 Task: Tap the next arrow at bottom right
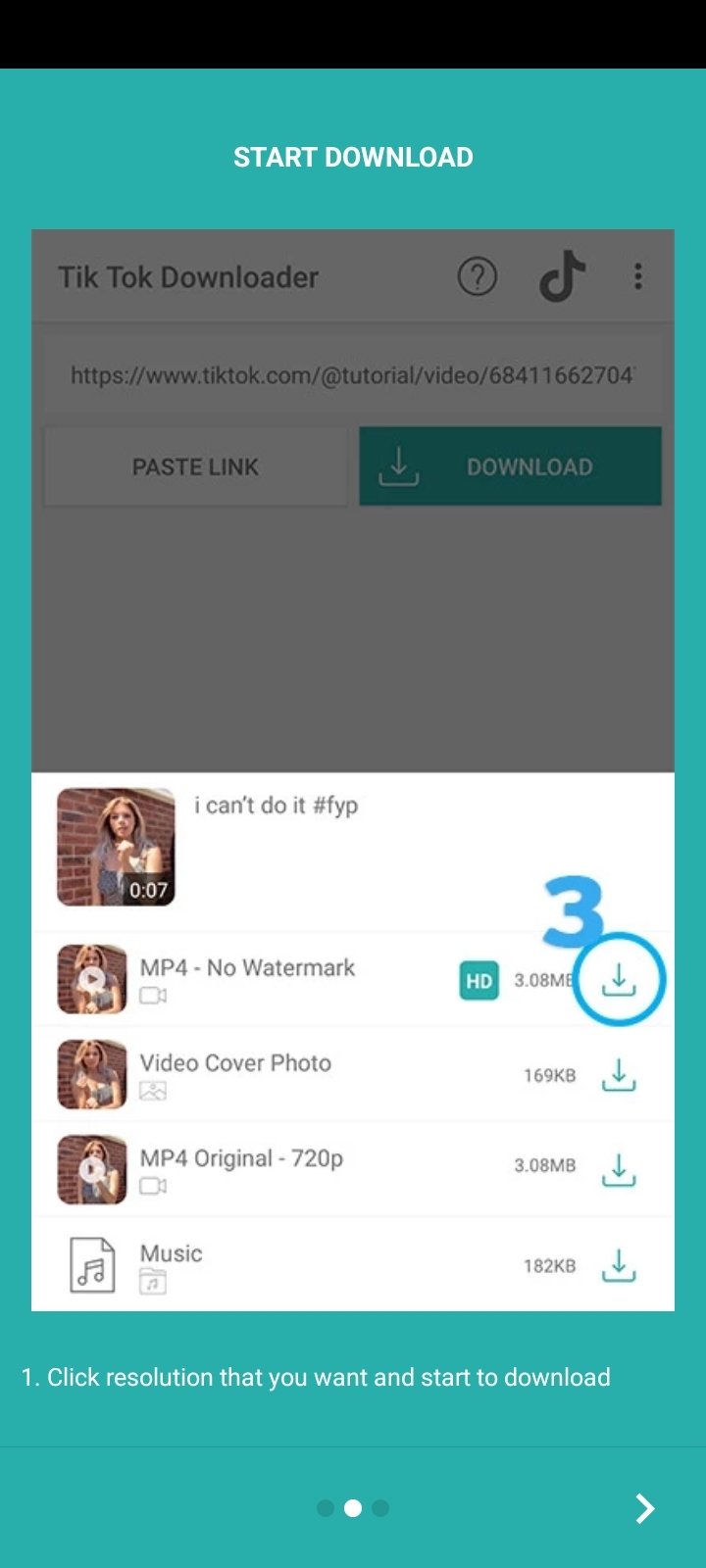[x=644, y=1509]
